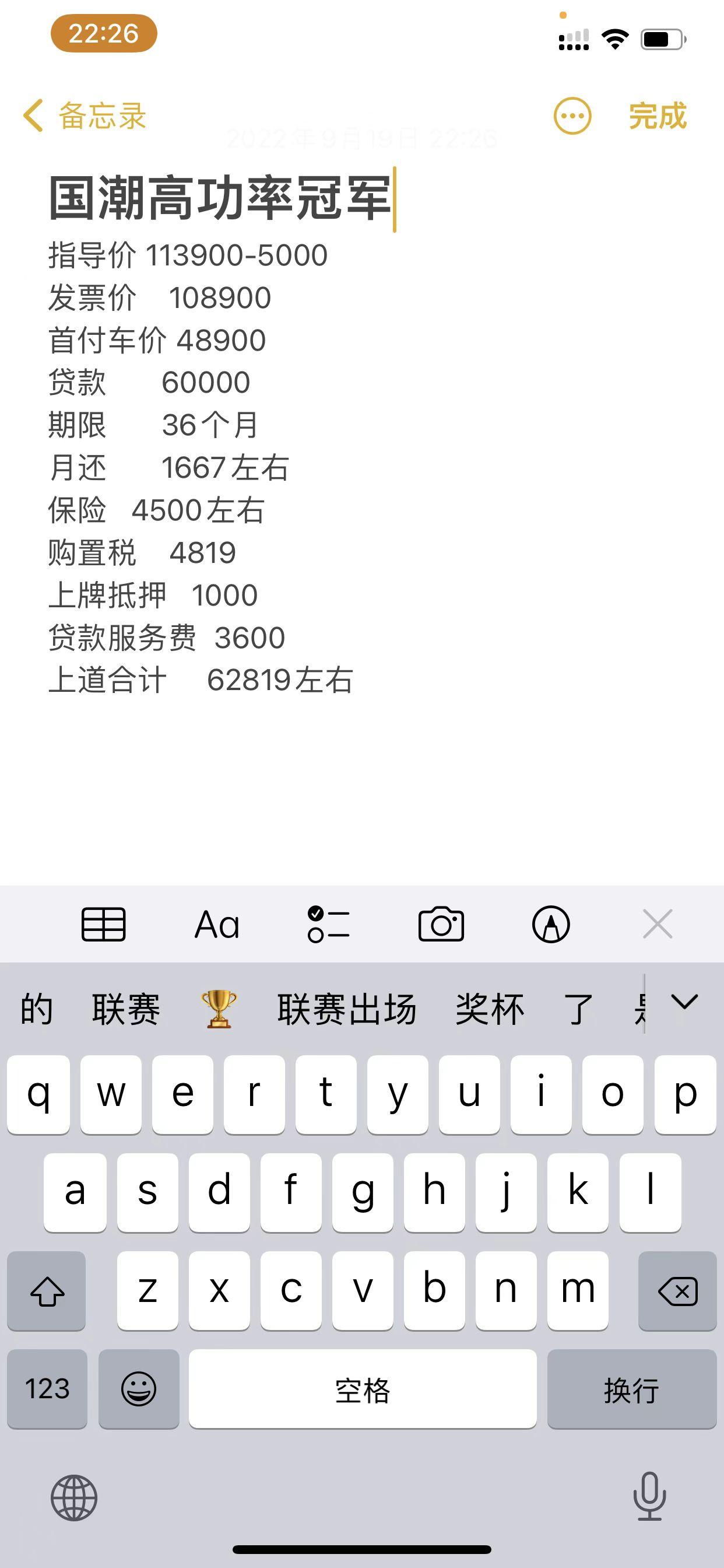Select the 联赛出场 suggestion
Viewport: 724px width, 1568px height.
347,1009
